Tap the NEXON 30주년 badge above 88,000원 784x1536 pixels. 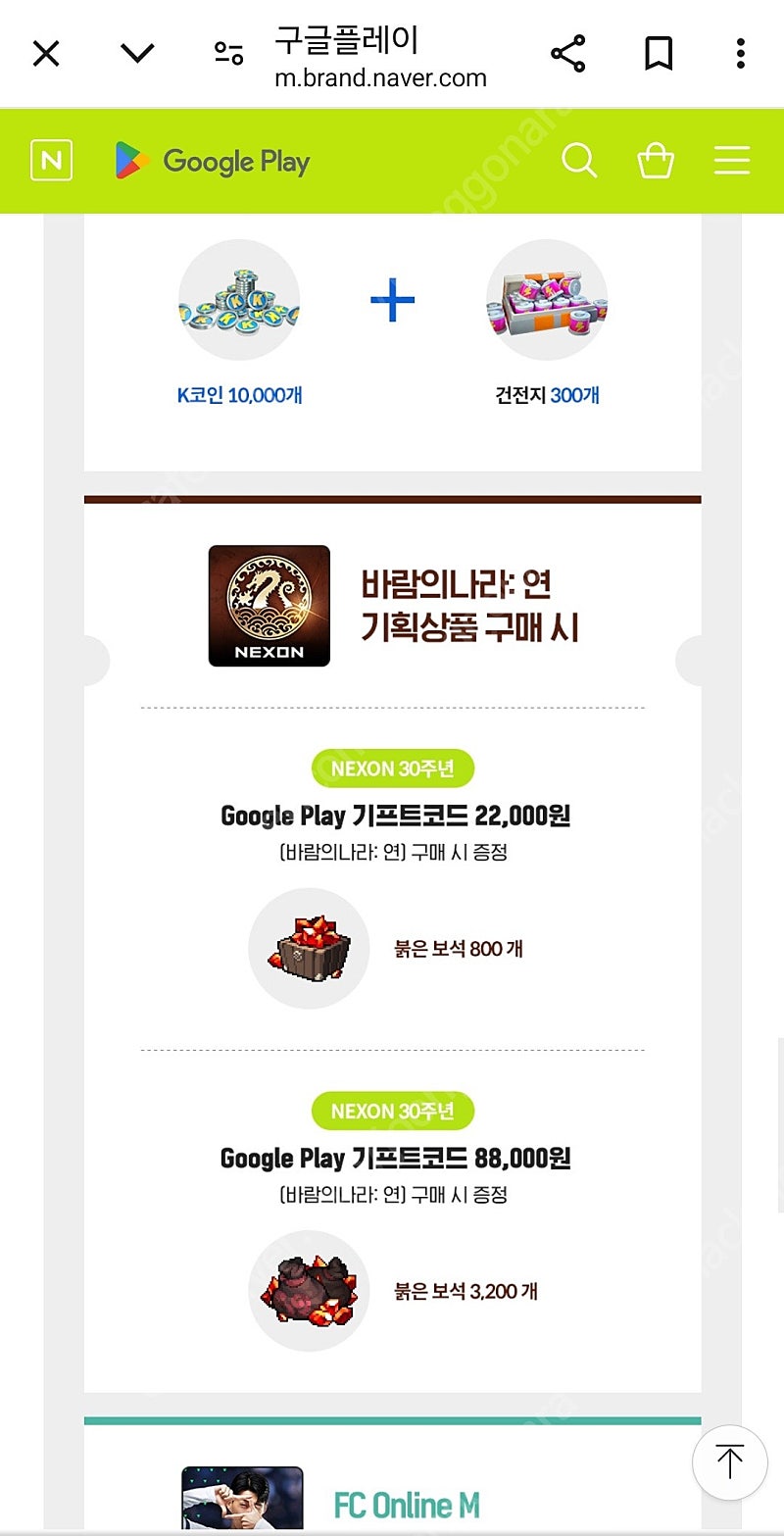pyautogui.click(x=393, y=1111)
